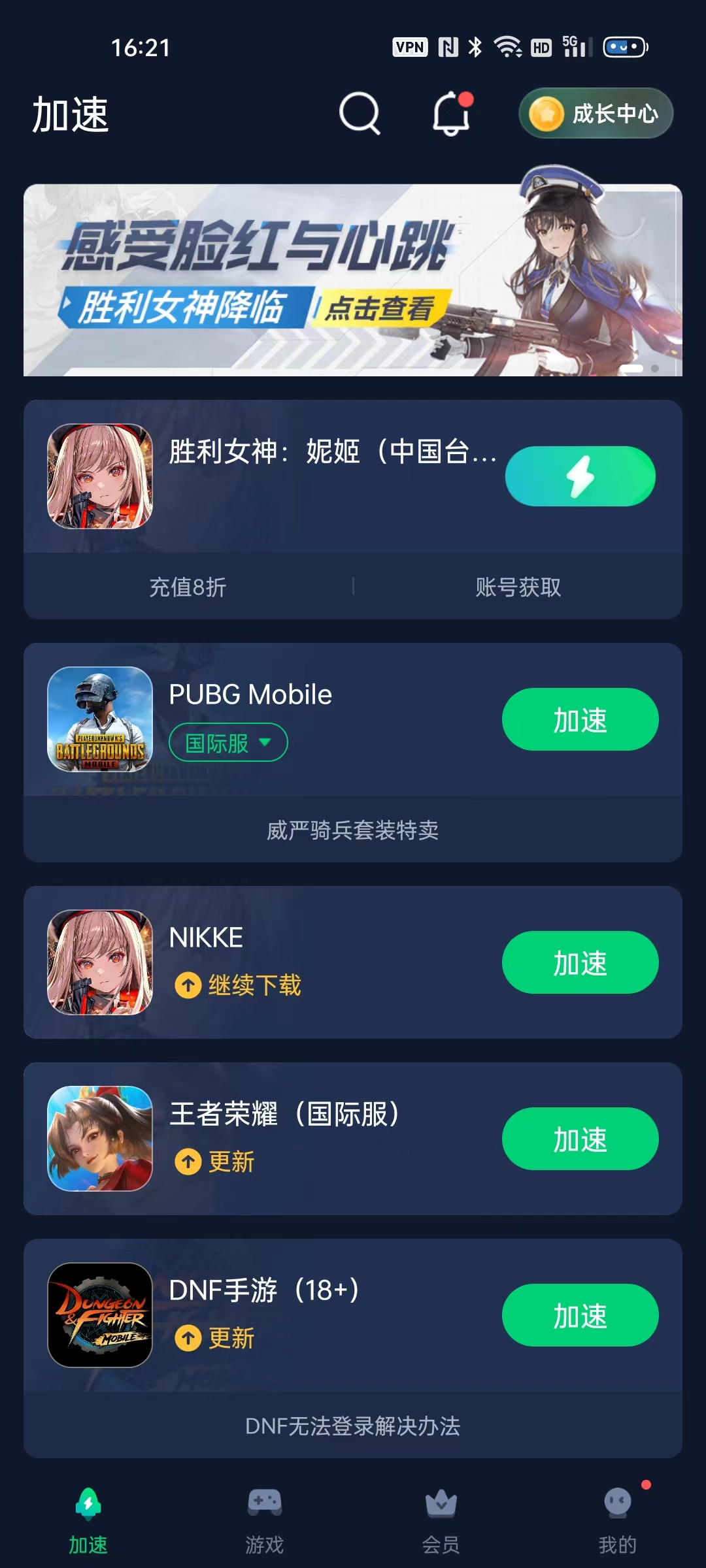Start 加速 for PUBG Mobile
The height and width of the screenshot is (1568, 706).
[x=580, y=719]
